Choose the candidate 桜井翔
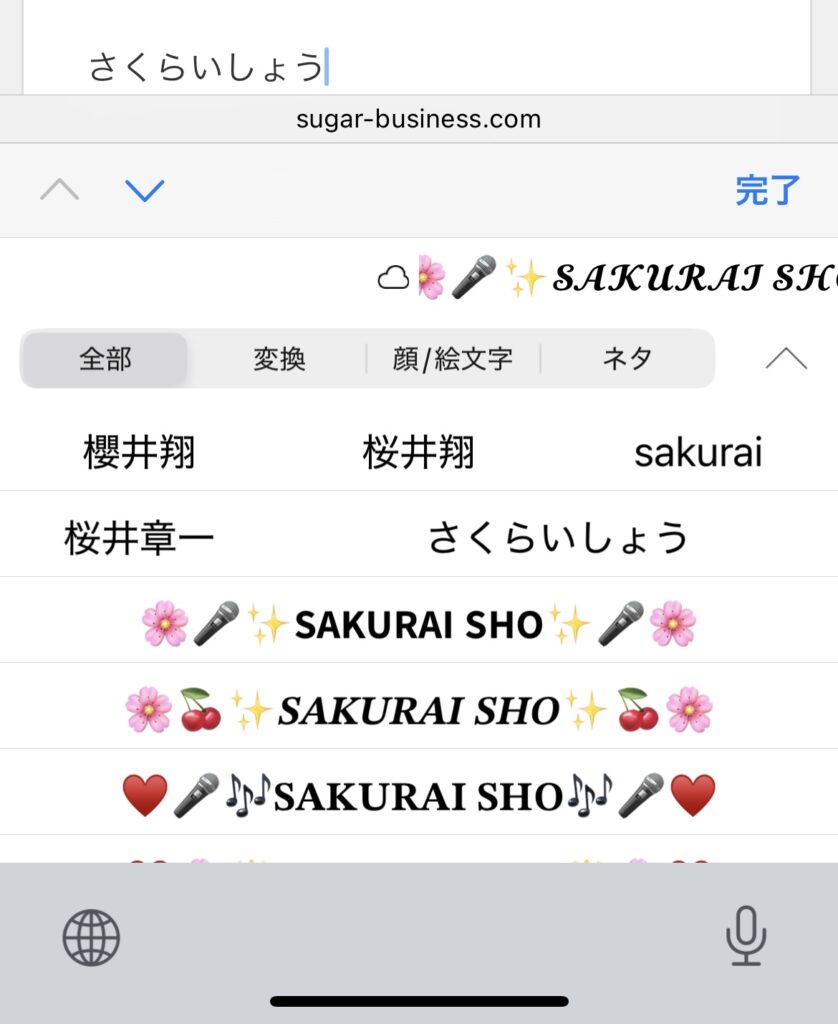Screen dimensions: 838x1024 click(418, 453)
